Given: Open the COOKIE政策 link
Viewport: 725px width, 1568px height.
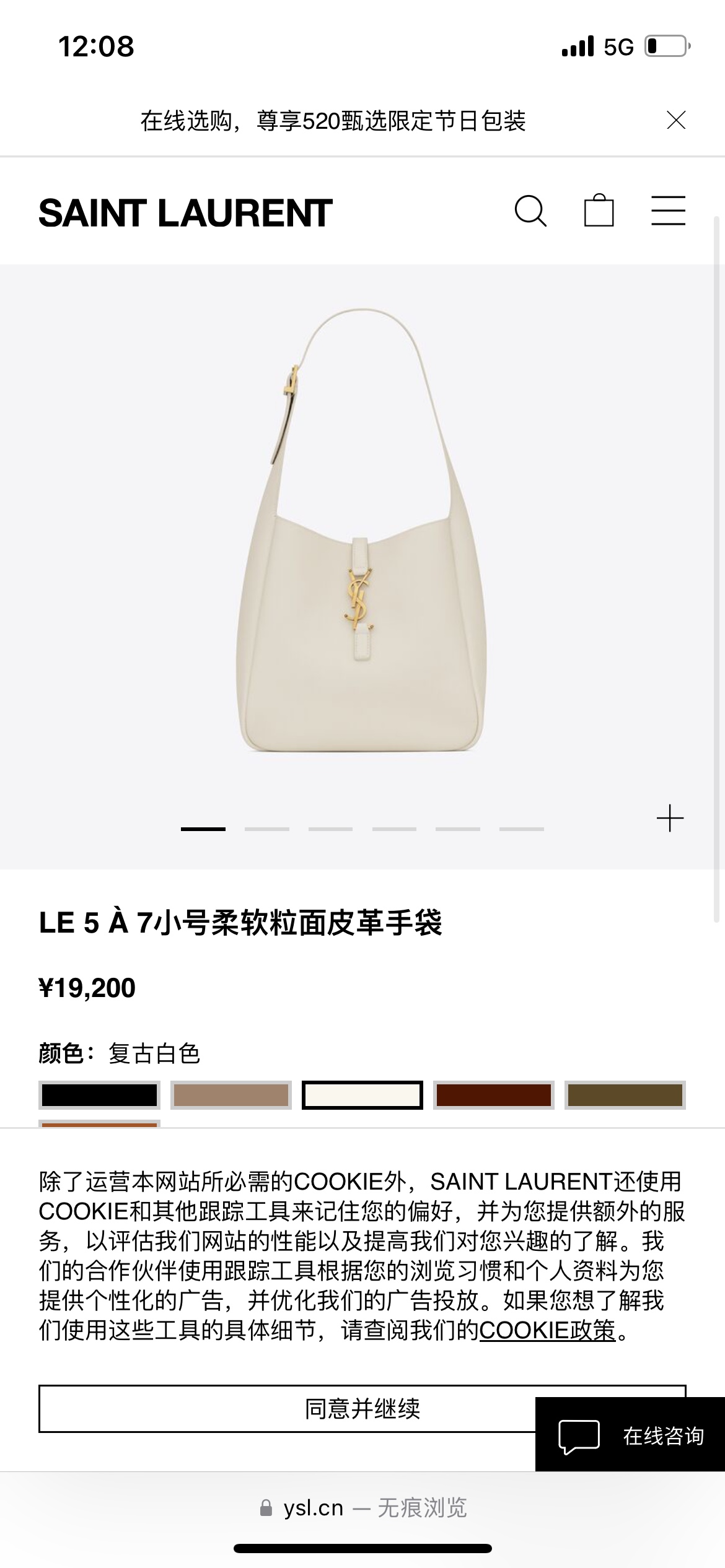Looking at the screenshot, I should point(547,1330).
